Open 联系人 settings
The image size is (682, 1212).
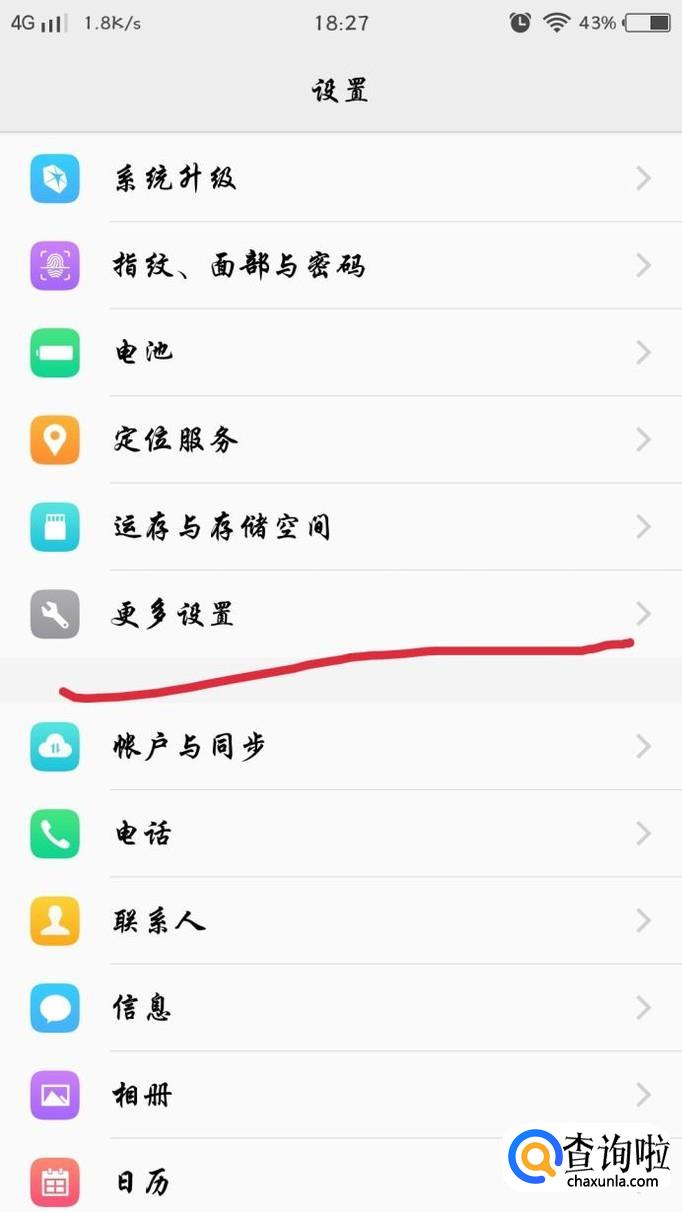tap(341, 921)
